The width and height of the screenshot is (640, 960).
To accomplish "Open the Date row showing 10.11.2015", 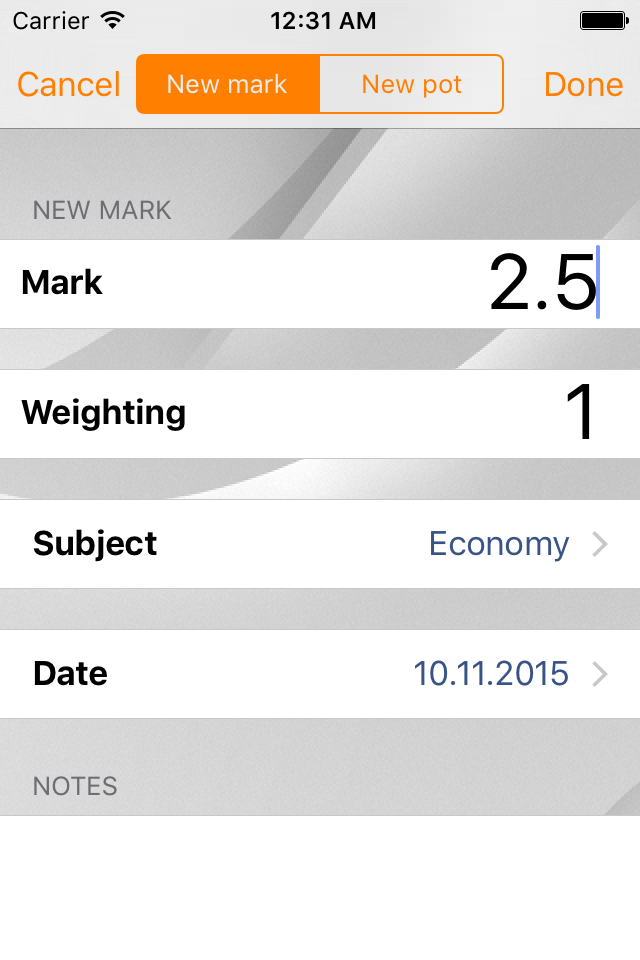I will 320,674.
